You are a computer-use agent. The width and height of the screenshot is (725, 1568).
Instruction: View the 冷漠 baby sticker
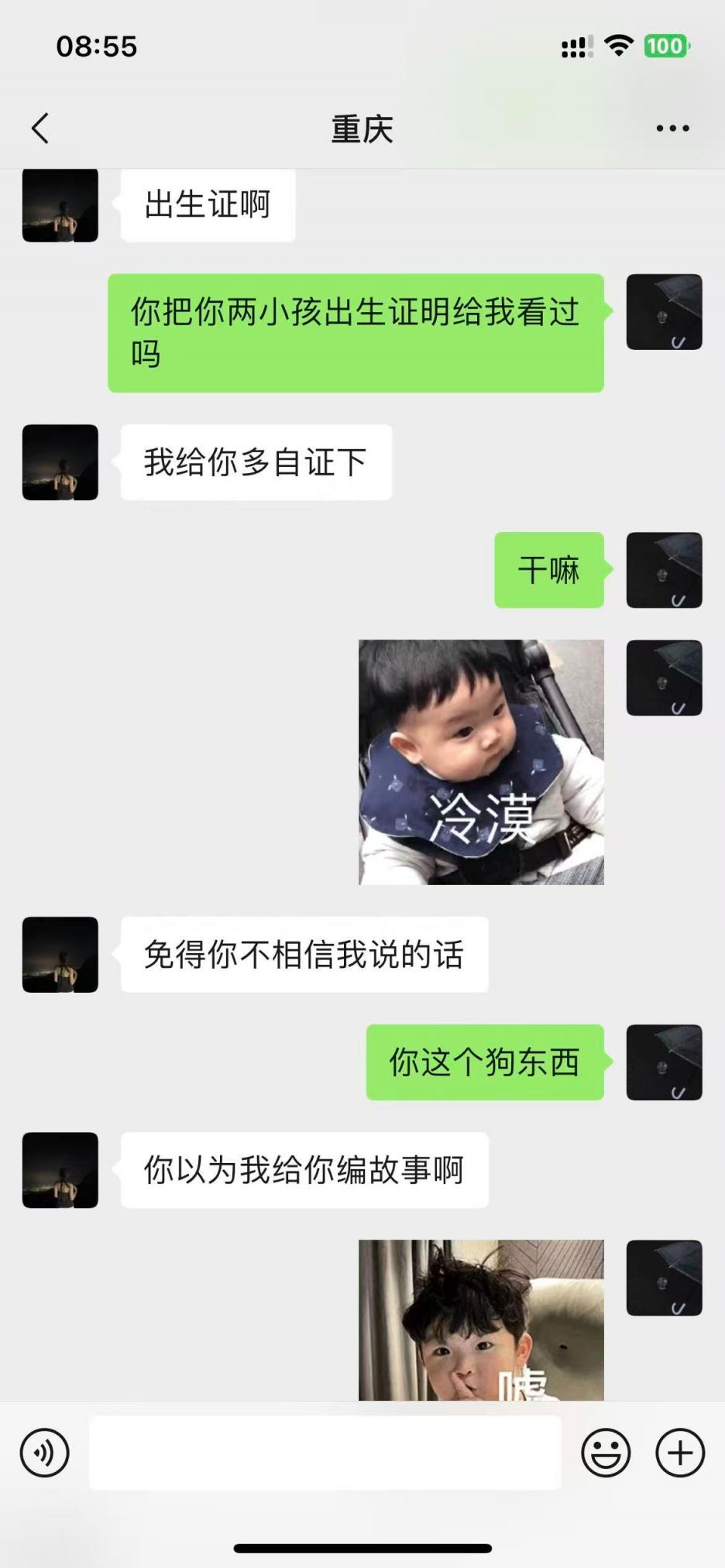click(481, 762)
